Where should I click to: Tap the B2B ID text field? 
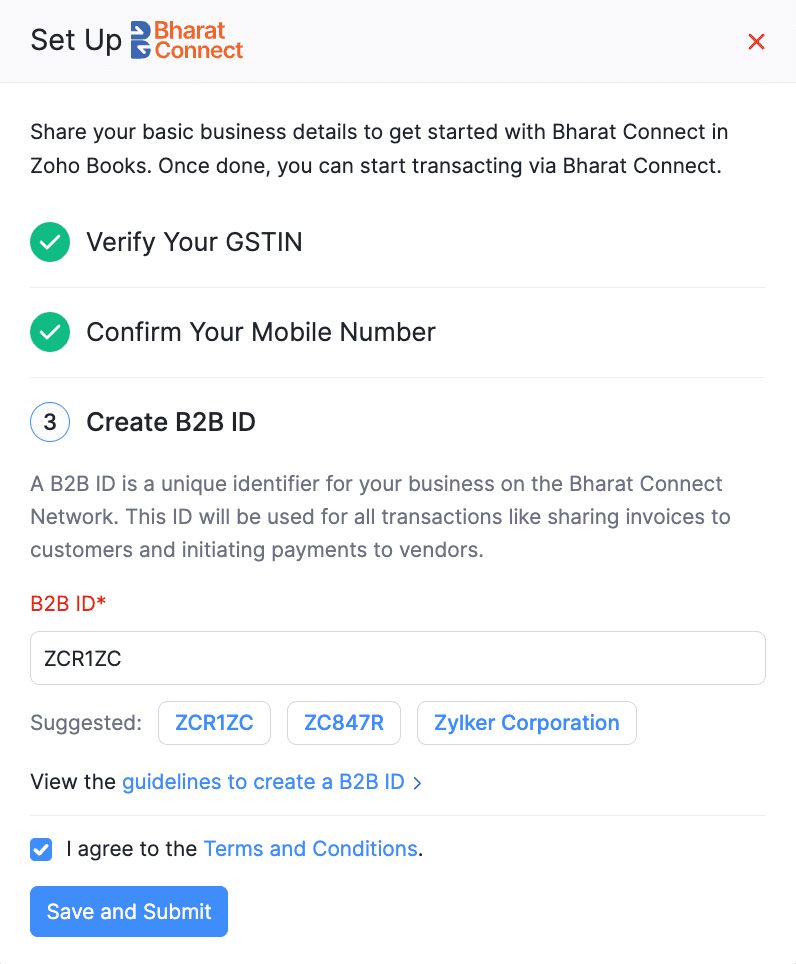[397, 658]
